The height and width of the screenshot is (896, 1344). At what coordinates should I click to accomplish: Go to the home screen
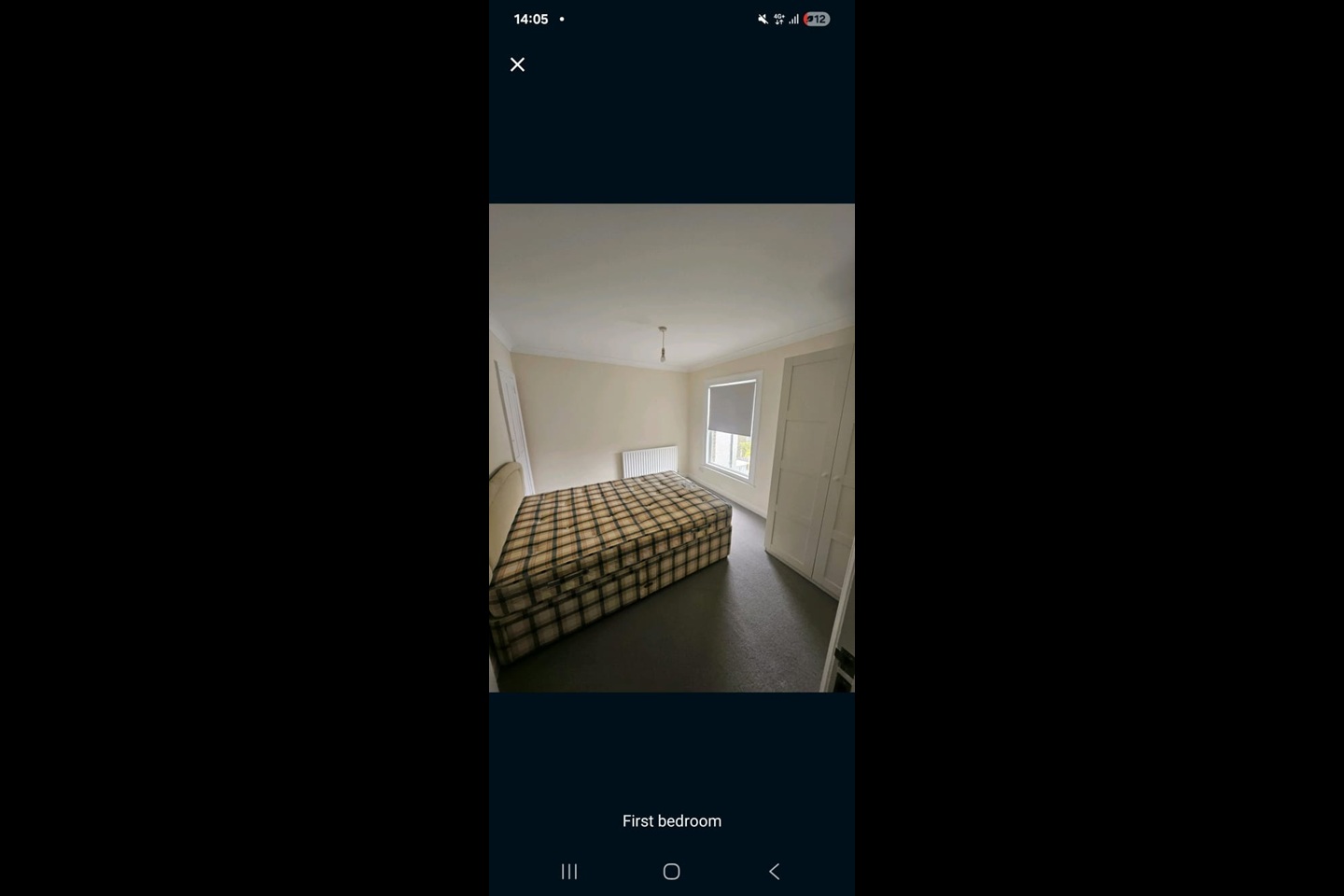pos(671,871)
